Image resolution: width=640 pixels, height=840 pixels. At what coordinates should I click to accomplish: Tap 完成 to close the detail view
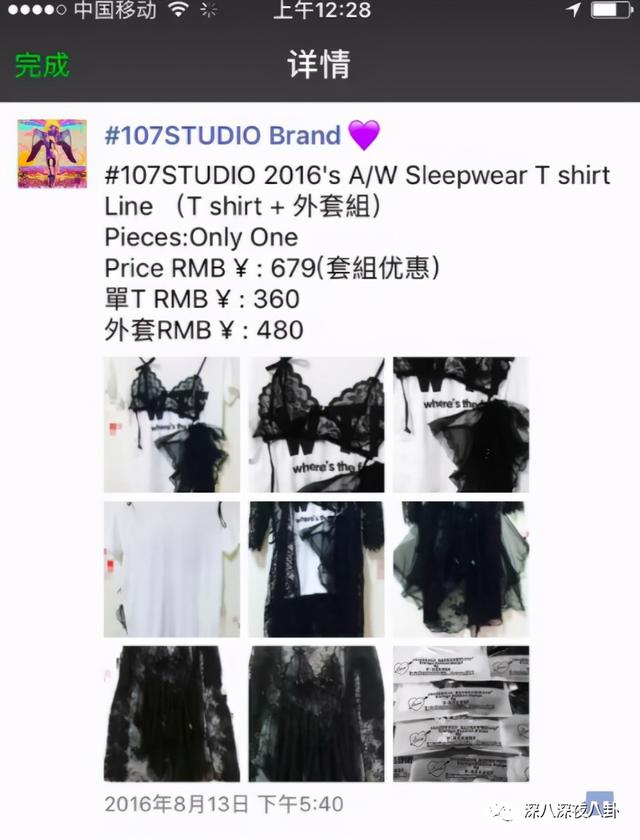42,66
